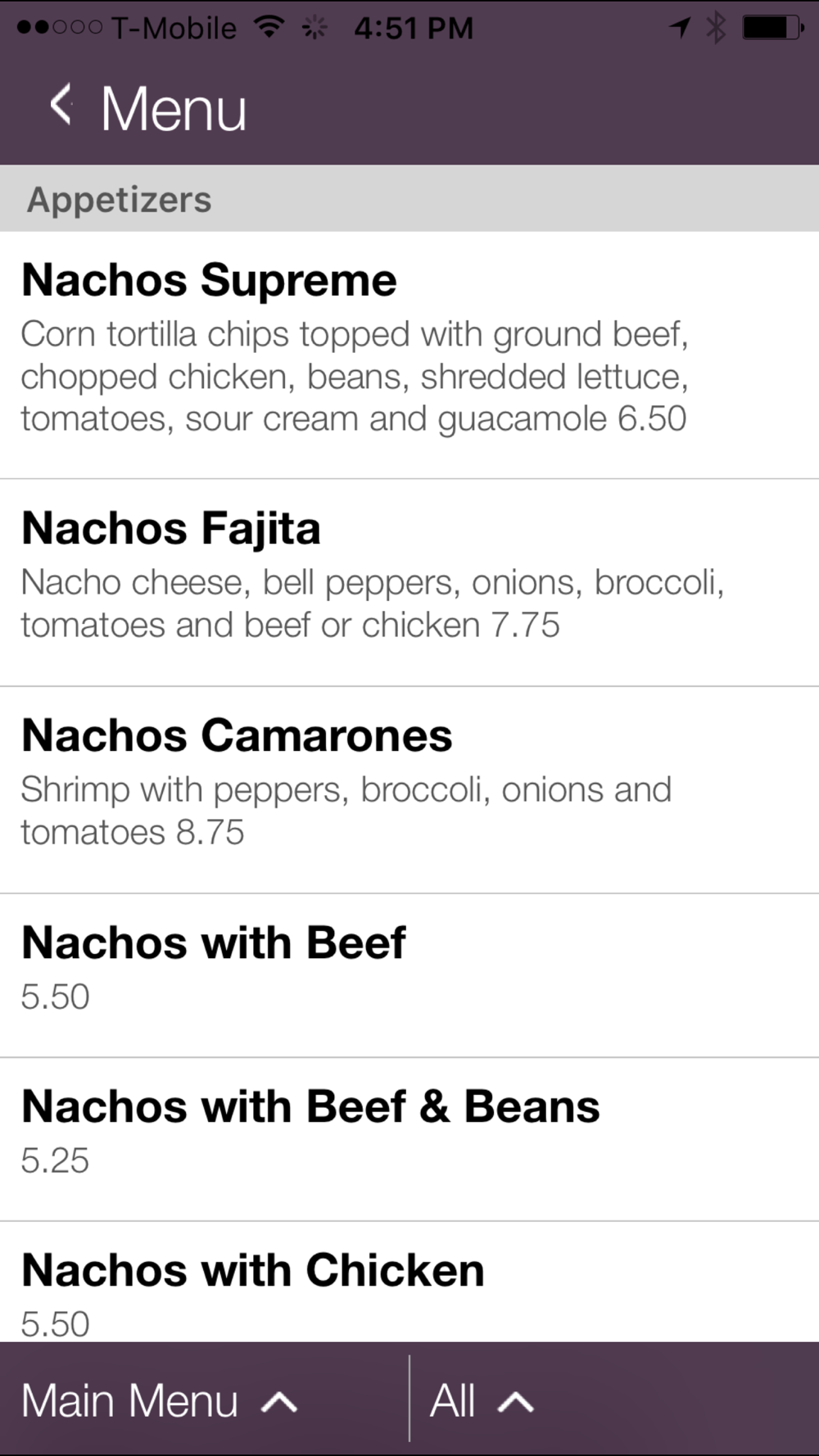Open Nachos with Beef & Beans
Viewport: 819px width, 1456px height.
(x=409, y=1139)
